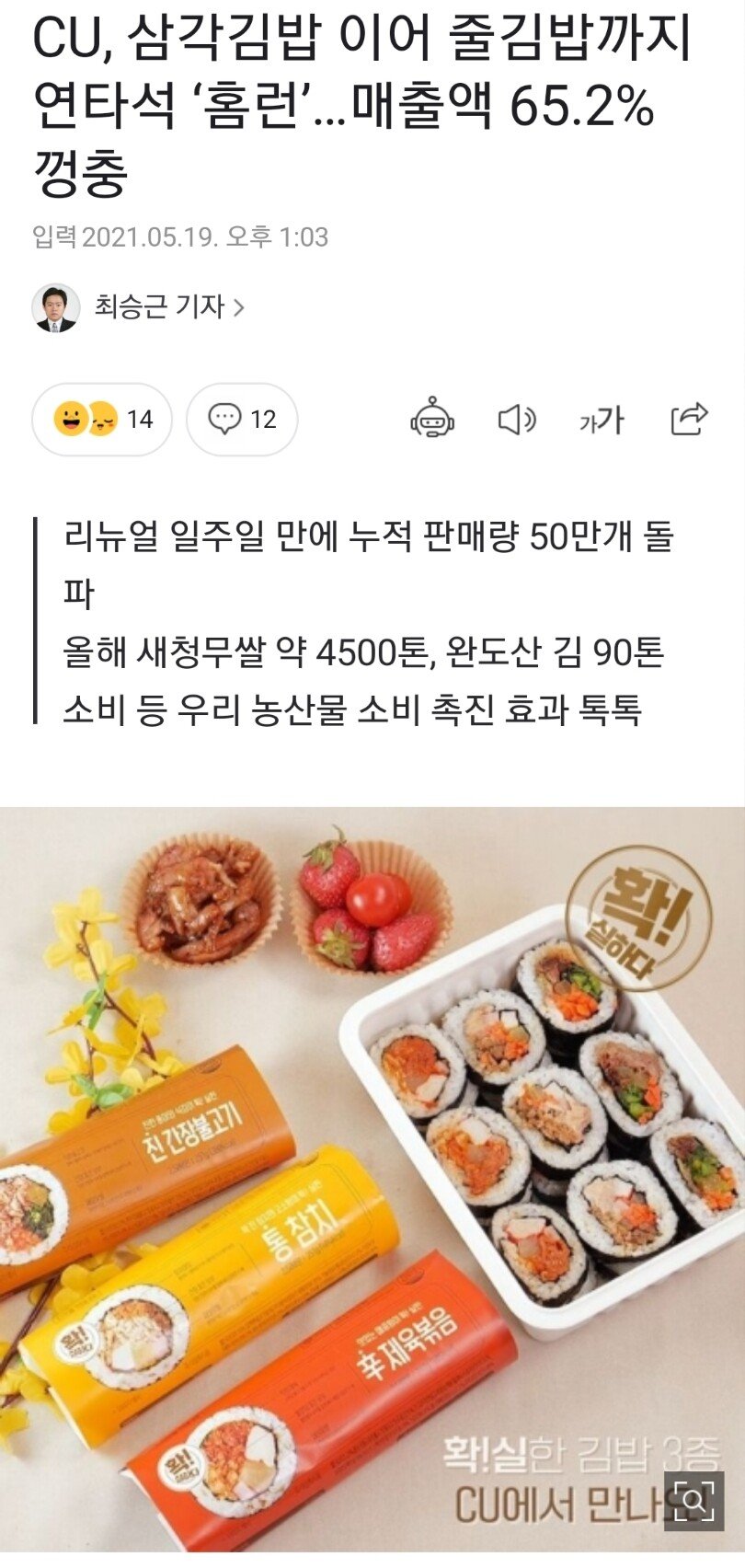This screenshot has width=745, height=1568.
Task: Open the AI summary robot icon
Action: (431, 420)
